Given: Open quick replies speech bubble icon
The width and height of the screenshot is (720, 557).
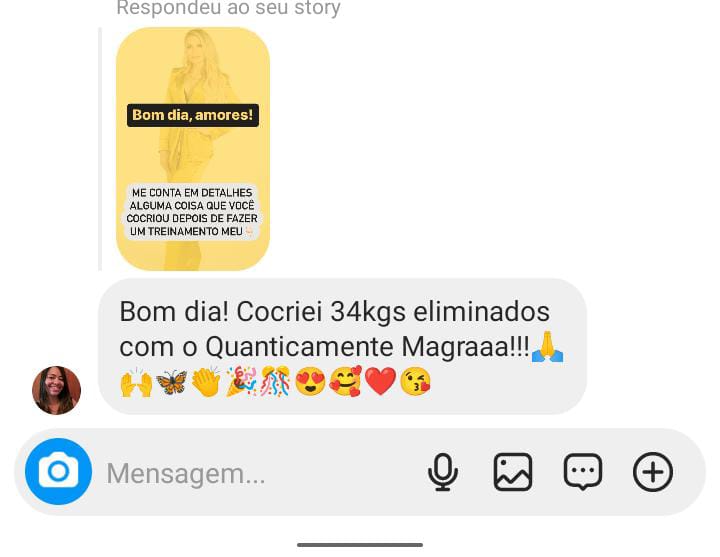Looking at the screenshot, I should coord(582,472).
